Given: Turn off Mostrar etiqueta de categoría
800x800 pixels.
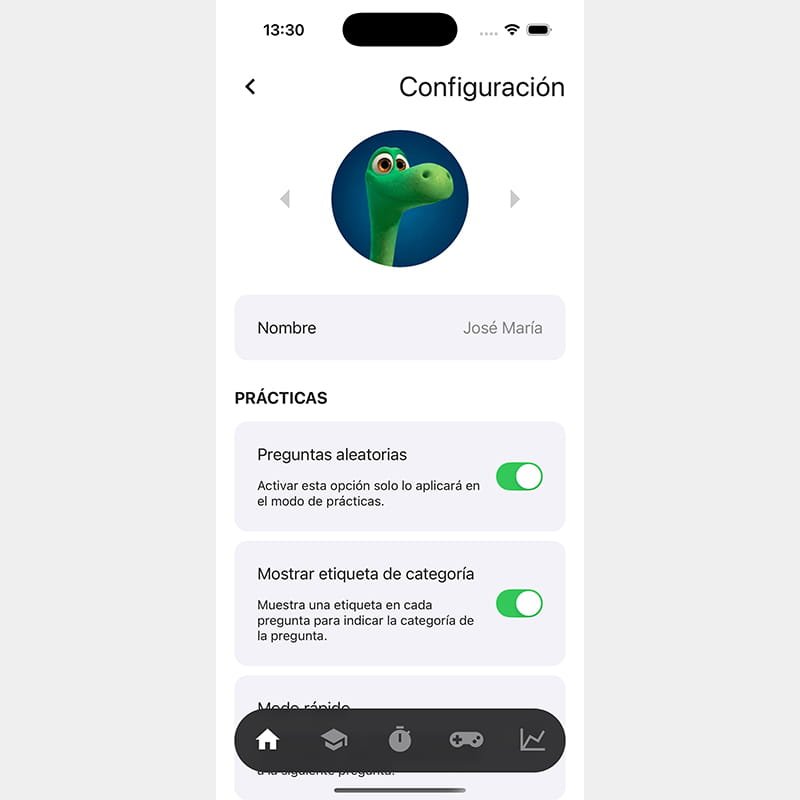Looking at the screenshot, I should 519,603.
